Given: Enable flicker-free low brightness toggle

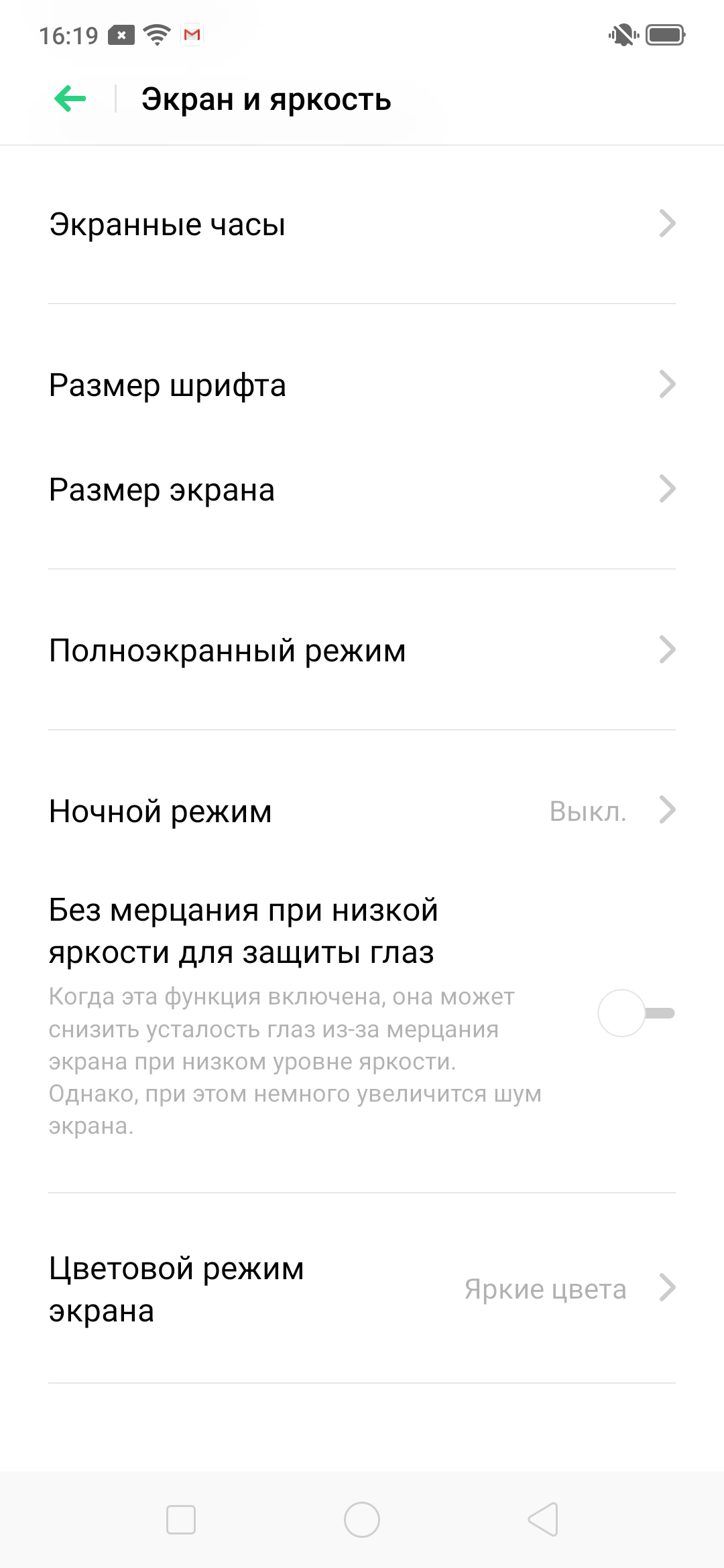Looking at the screenshot, I should pos(636,1013).
